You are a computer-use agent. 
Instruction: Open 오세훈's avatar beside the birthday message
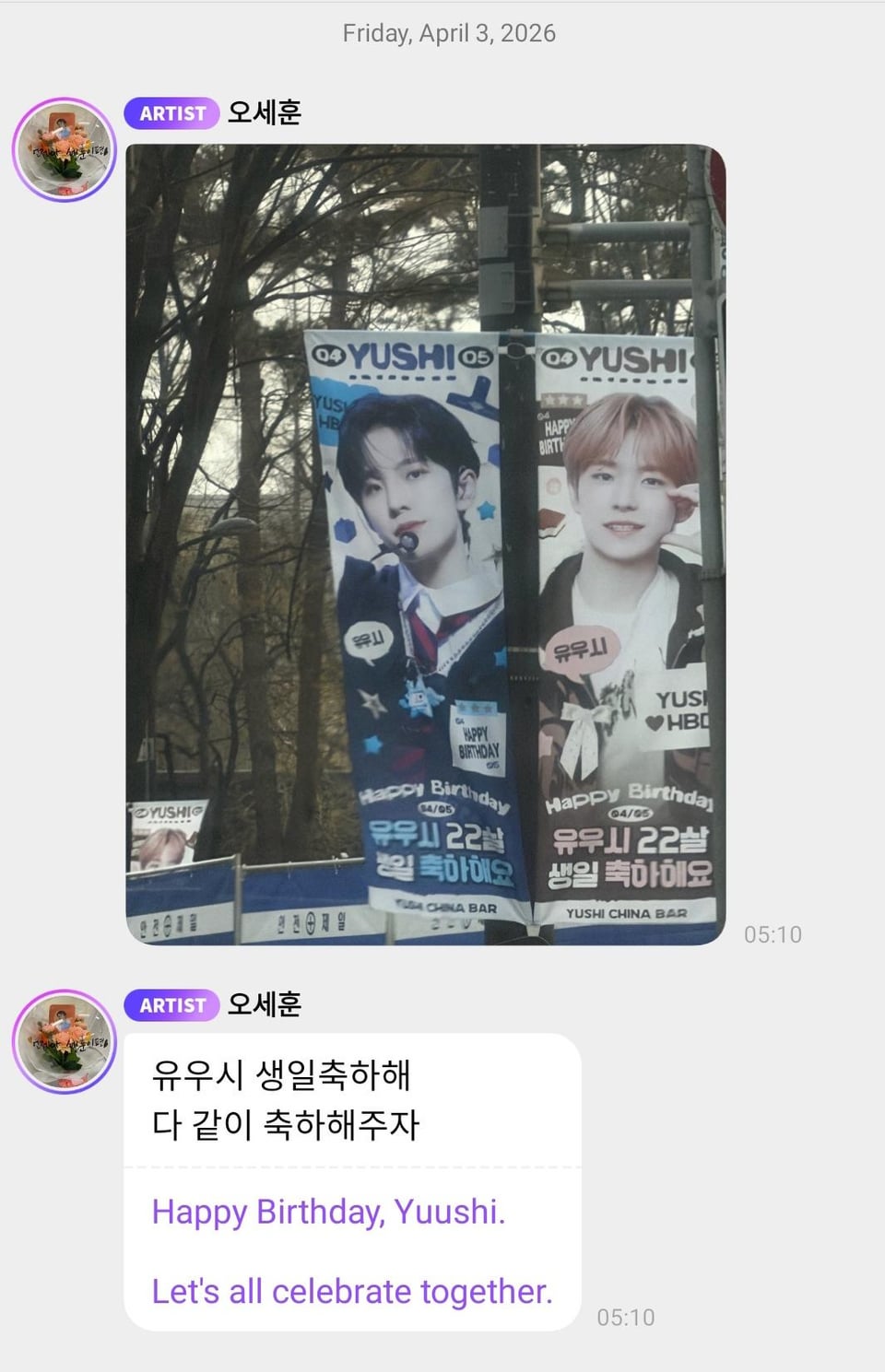click(x=64, y=1041)
